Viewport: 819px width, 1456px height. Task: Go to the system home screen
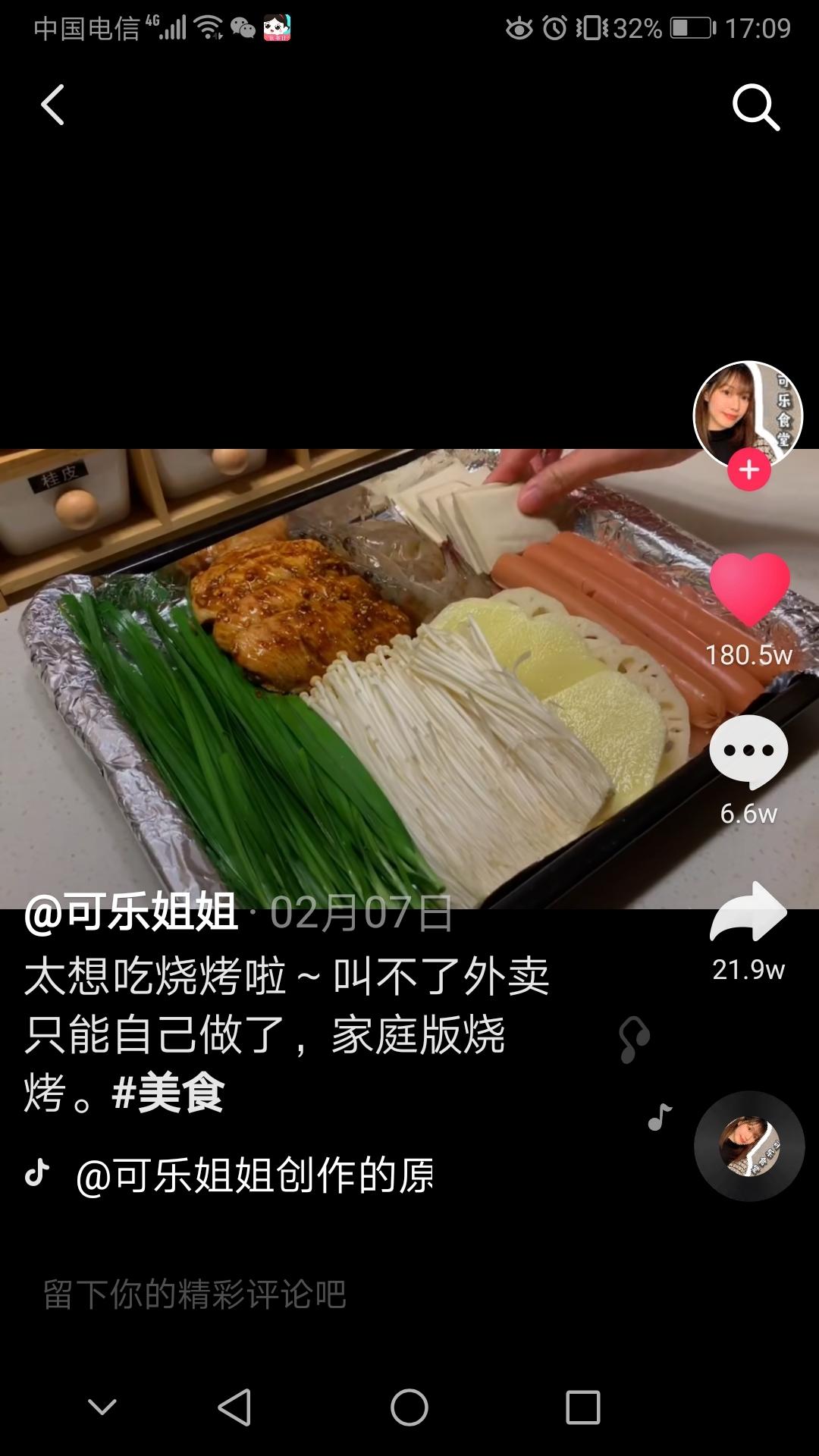(409, 1407)
